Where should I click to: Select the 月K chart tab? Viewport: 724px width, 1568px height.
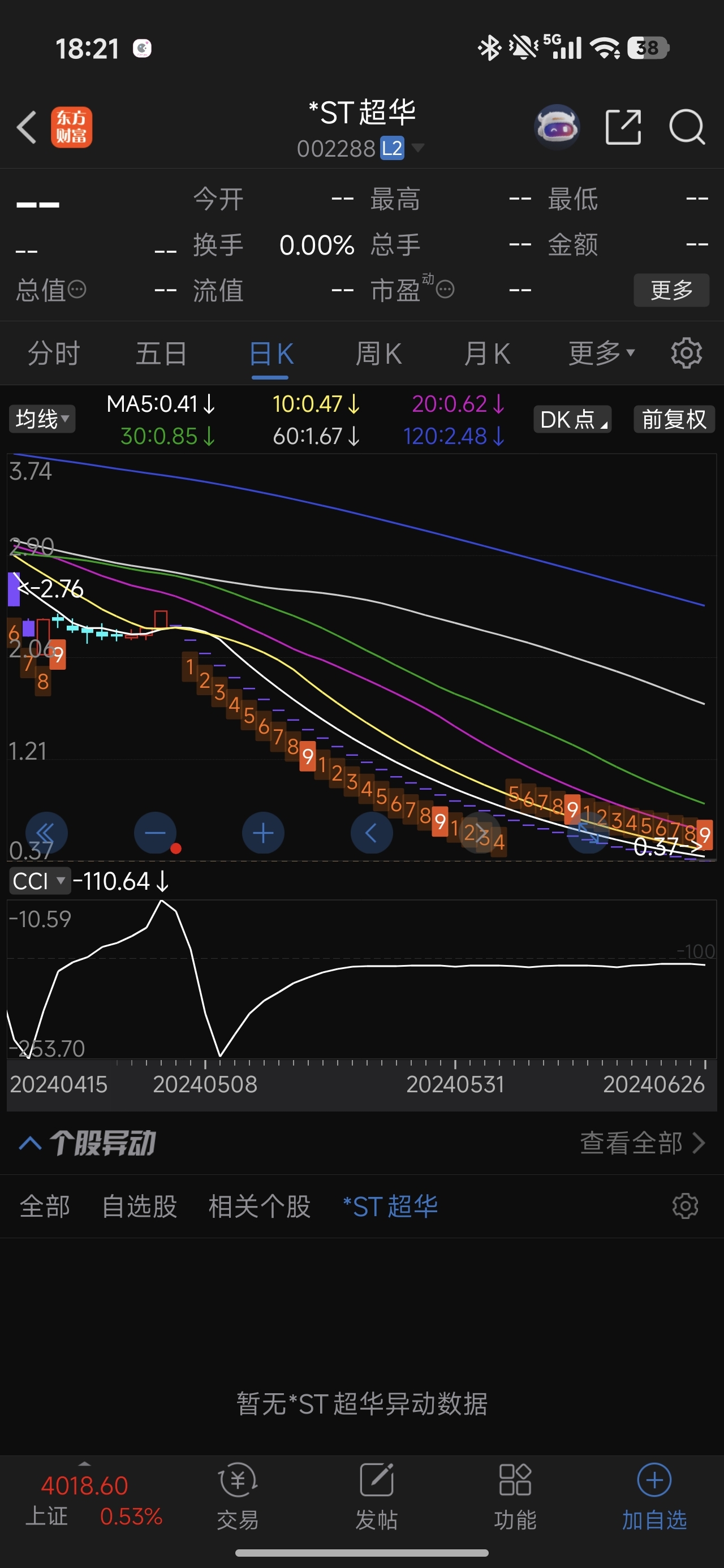[486, 354]
